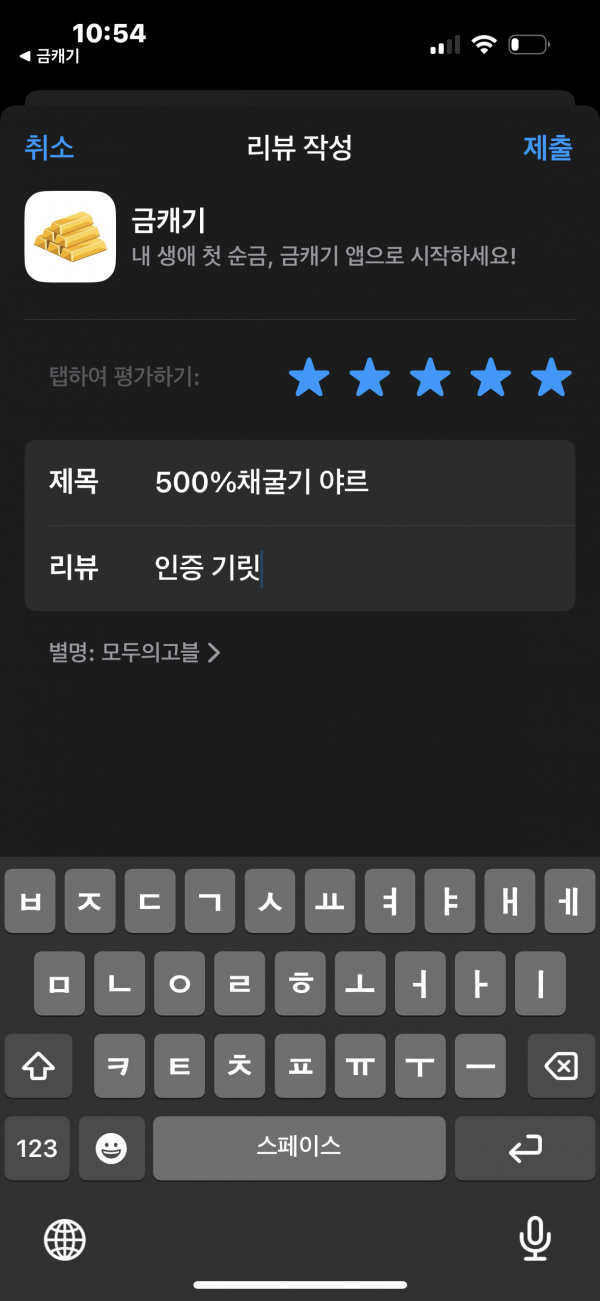Set the rating to the first star
The width and height of the screenshot is (600, 1301).
[309, 378]
